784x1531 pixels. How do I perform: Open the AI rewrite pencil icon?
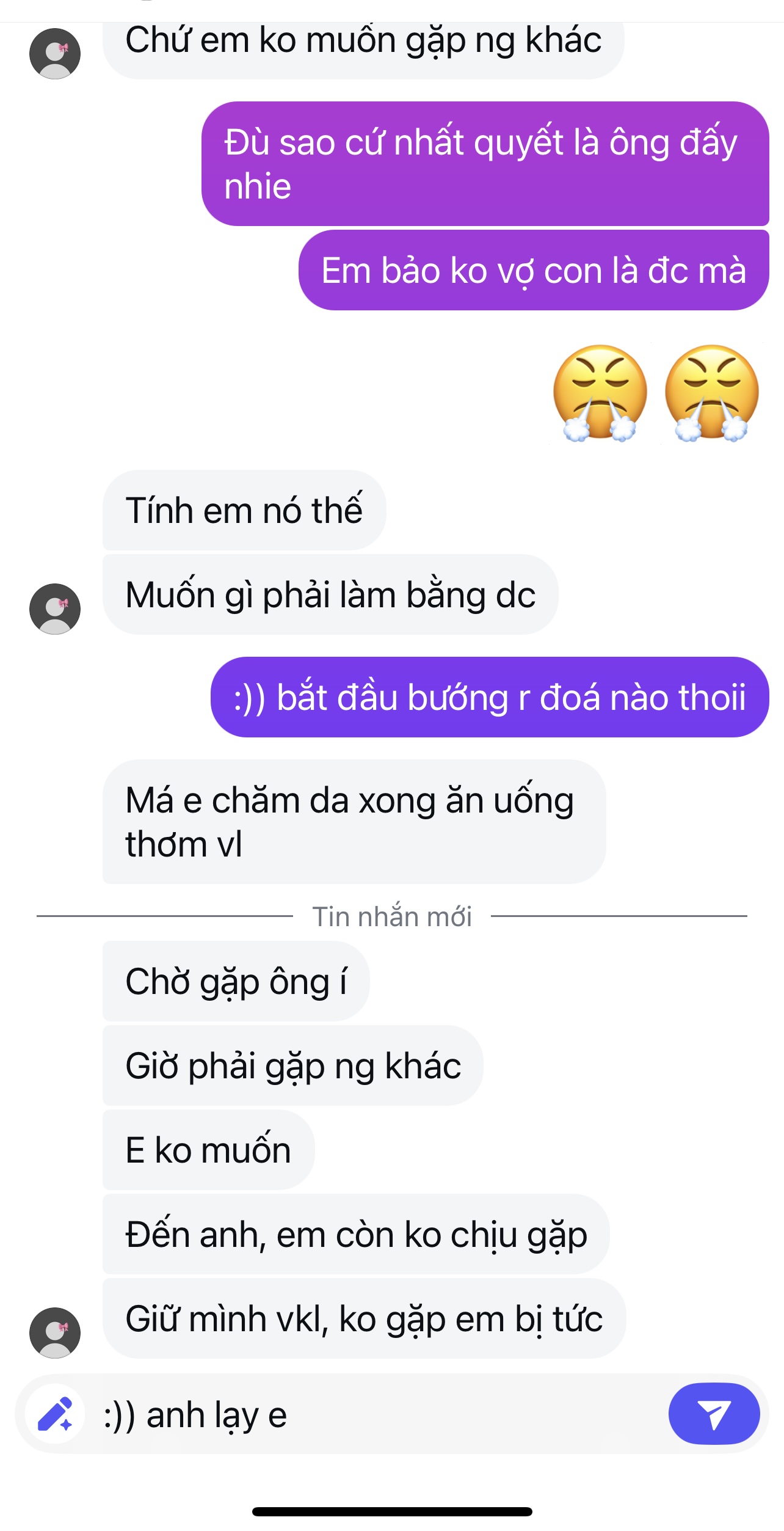tap(55, 1414)
